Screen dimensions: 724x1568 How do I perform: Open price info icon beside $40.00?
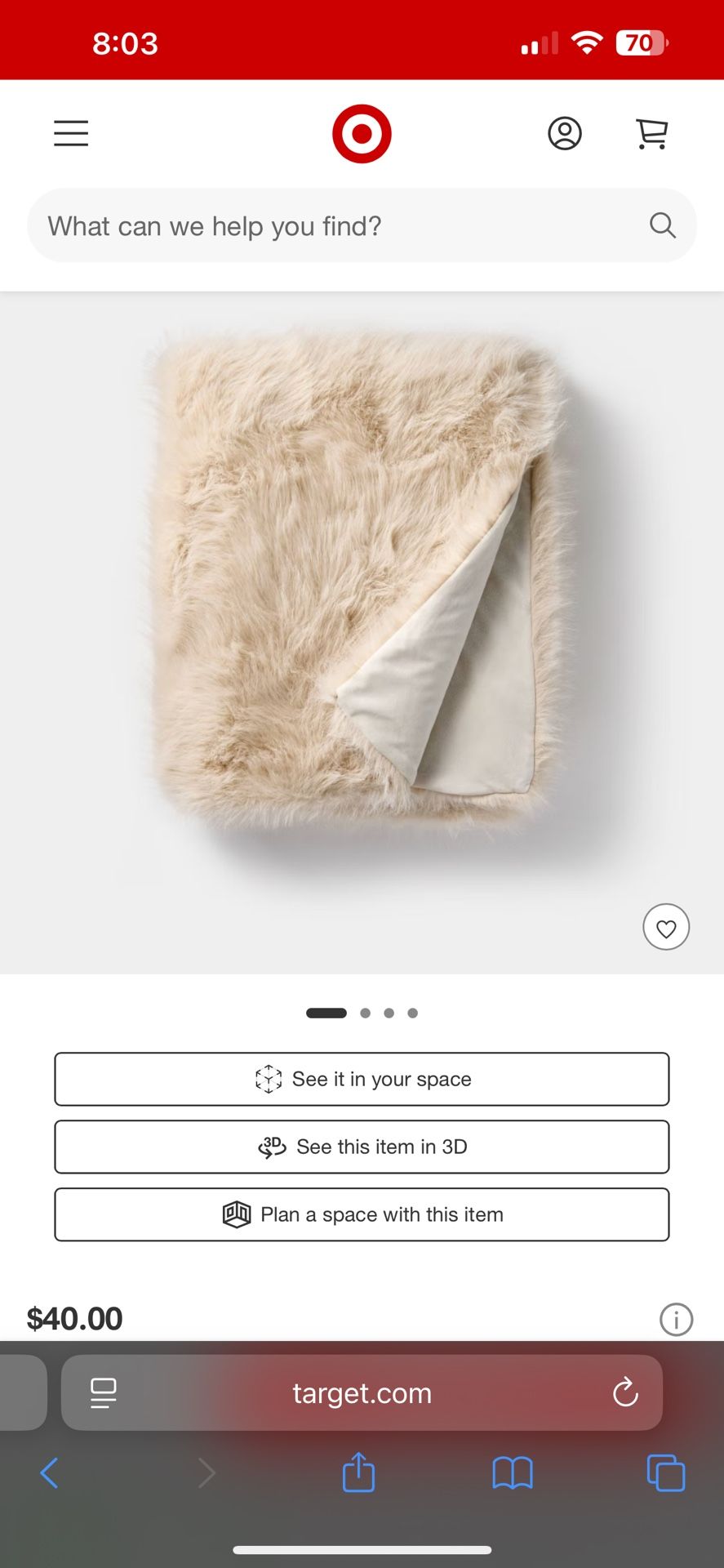[x=676, y=1319]
